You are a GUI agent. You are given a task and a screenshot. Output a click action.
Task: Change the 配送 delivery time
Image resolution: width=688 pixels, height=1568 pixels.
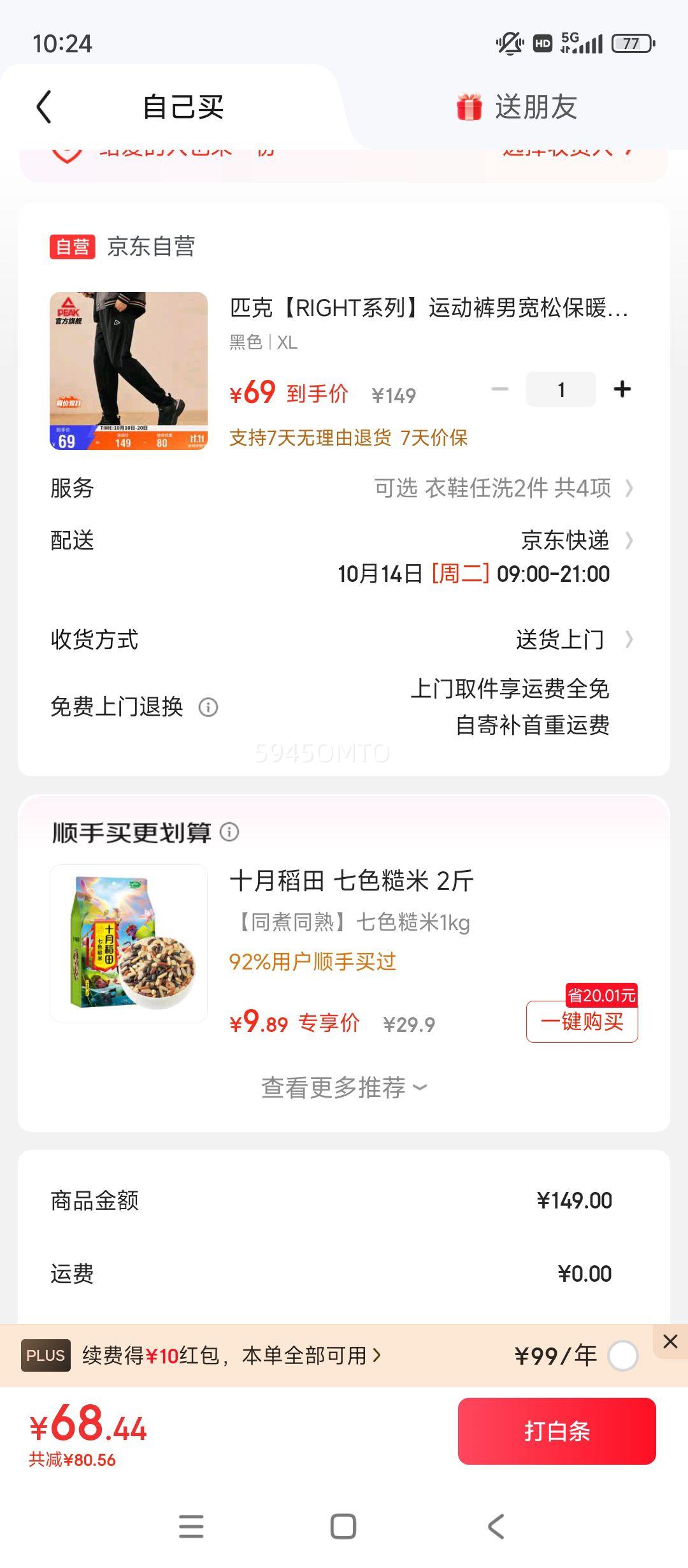[x=473, y=573]
